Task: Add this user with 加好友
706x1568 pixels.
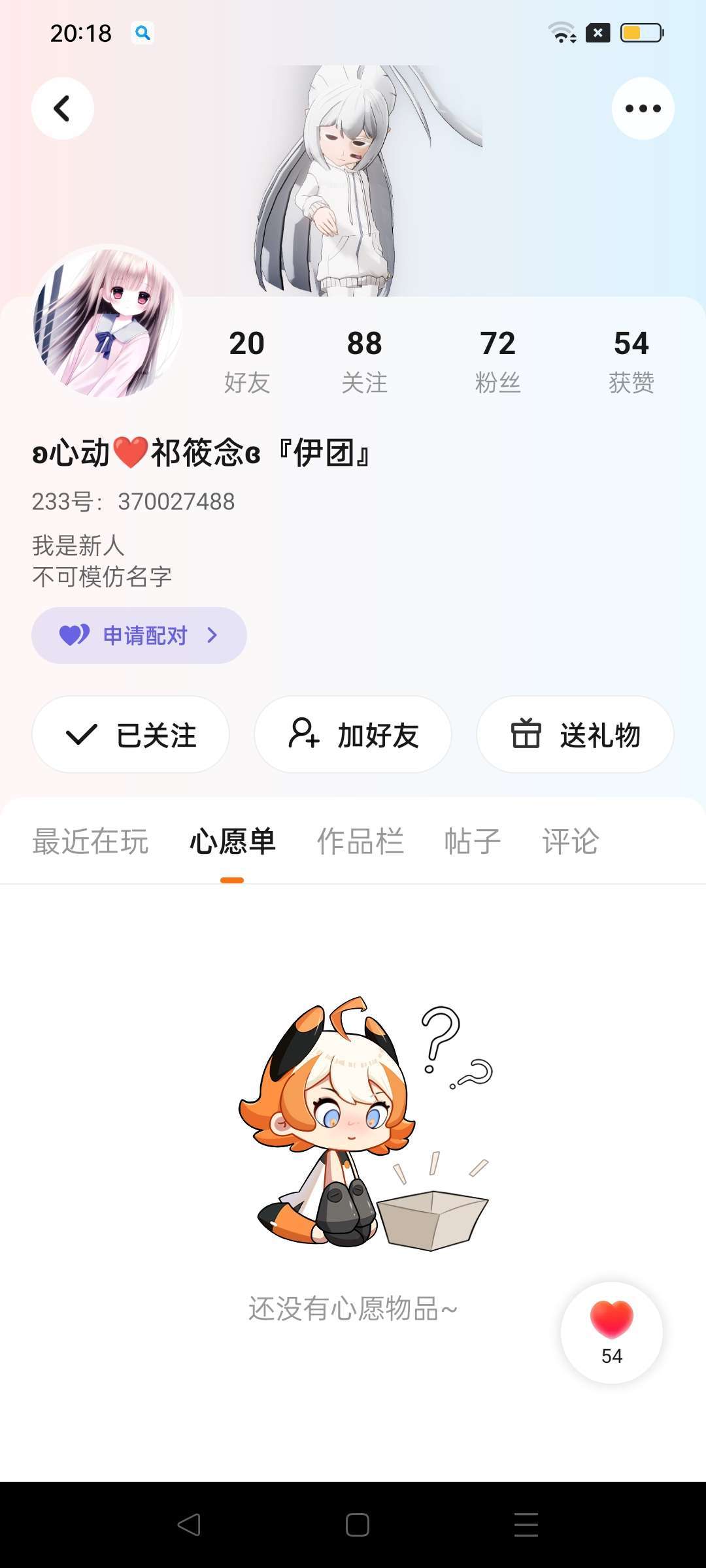Action: click(x=353, y=734)
